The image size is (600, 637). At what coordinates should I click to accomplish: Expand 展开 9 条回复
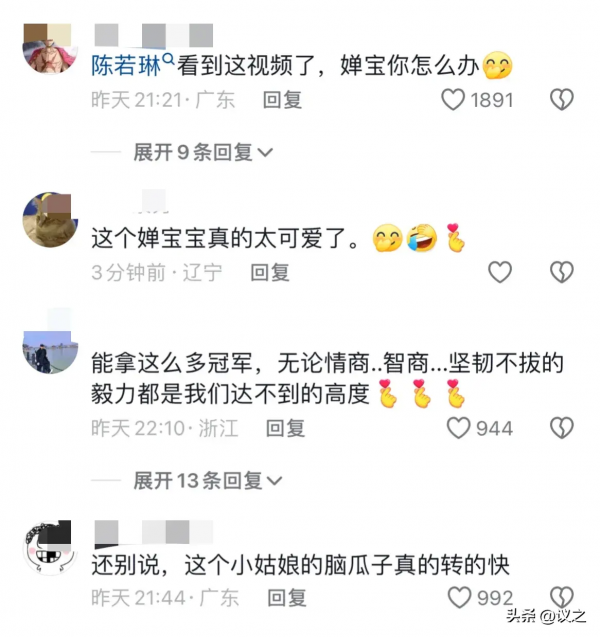tap(203, 152)
